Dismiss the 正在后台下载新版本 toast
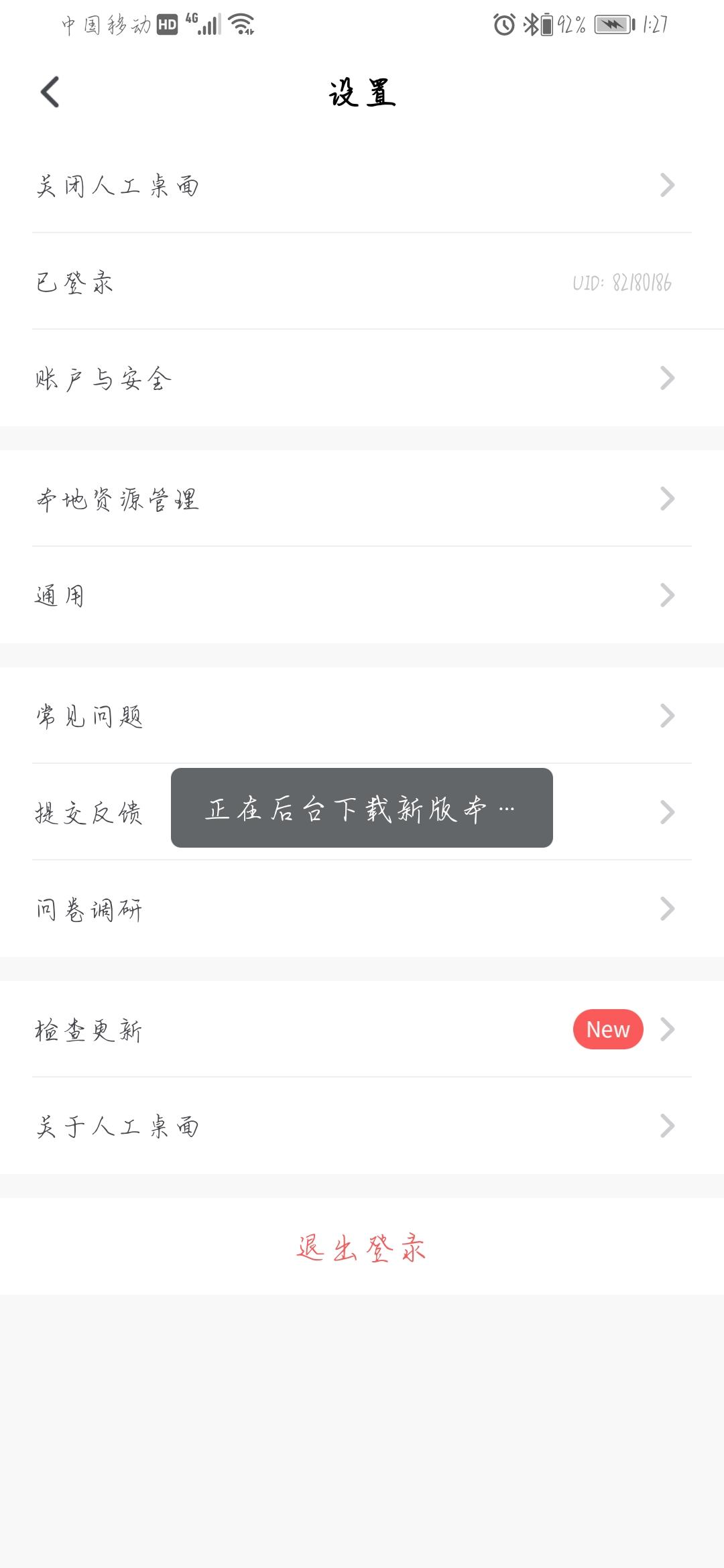Screen dimensions: 724x1568 click(362, 808)
